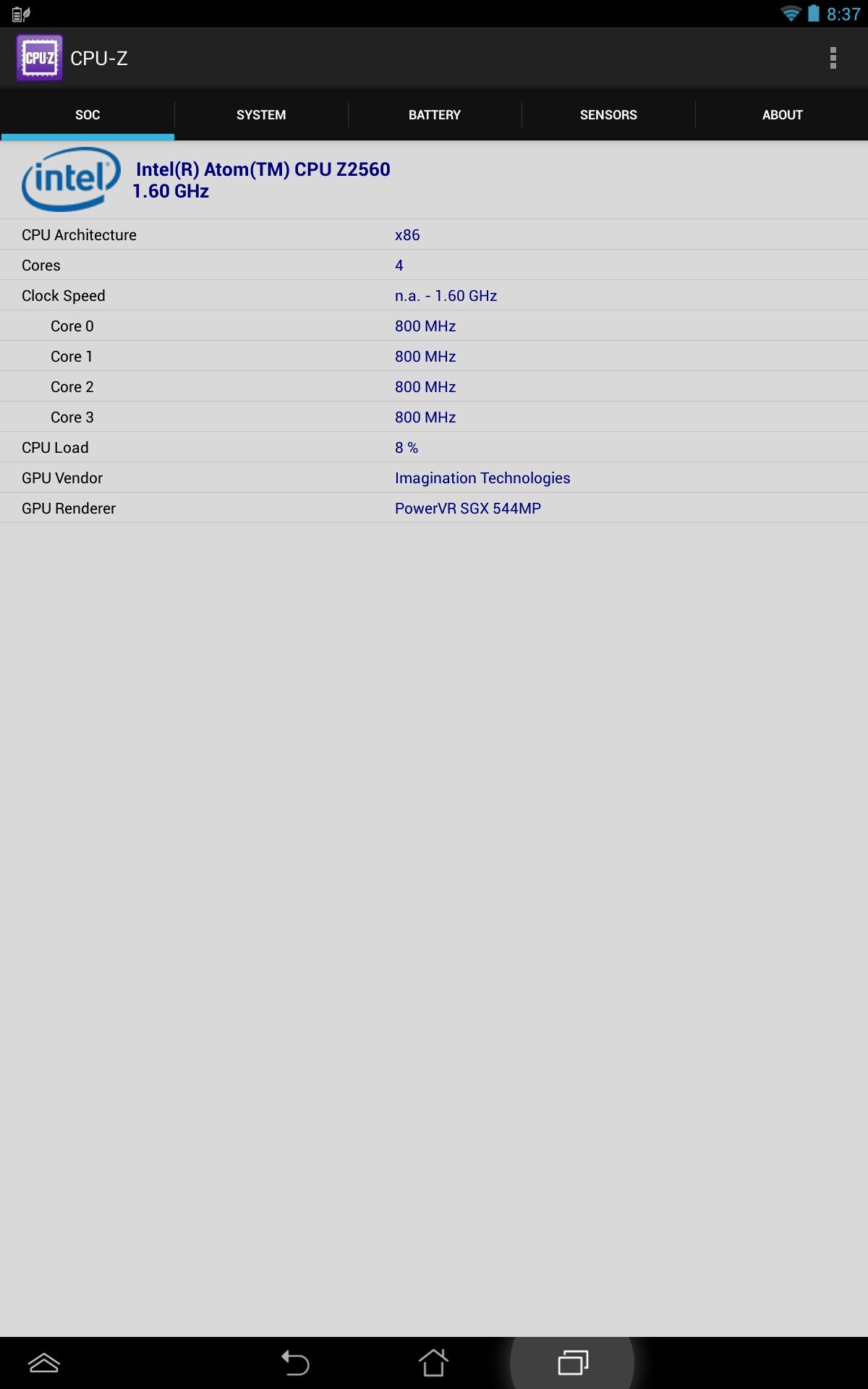Go to the home screen
This screenshot has height=1389, width=868.
[x=434, y=1363]
